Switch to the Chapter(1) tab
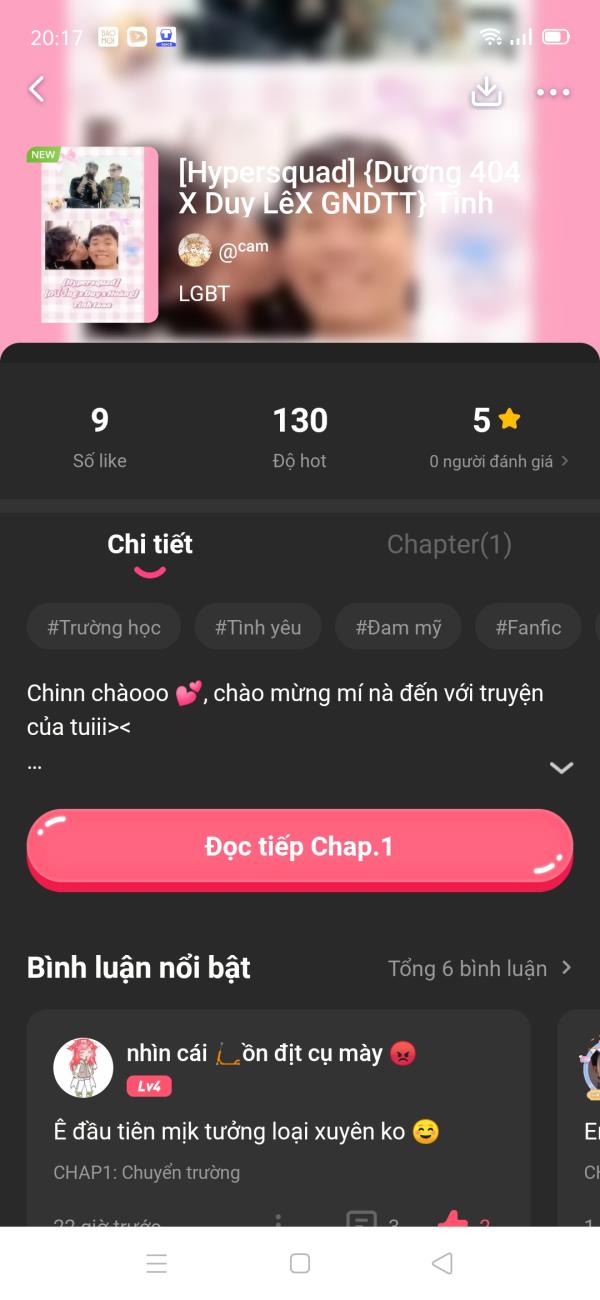Image resolution: width=600 pixels, height=1300 pixels. tap(449, 545)
